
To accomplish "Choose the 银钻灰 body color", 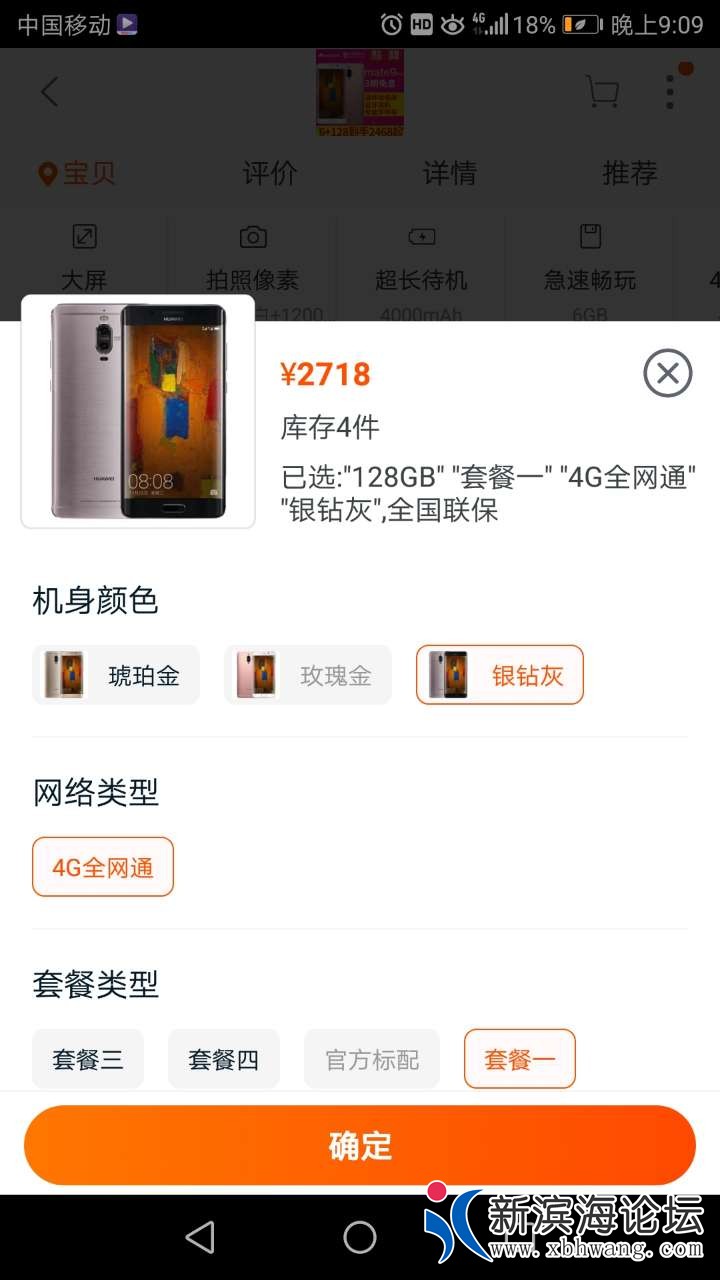I will [499, 675].
